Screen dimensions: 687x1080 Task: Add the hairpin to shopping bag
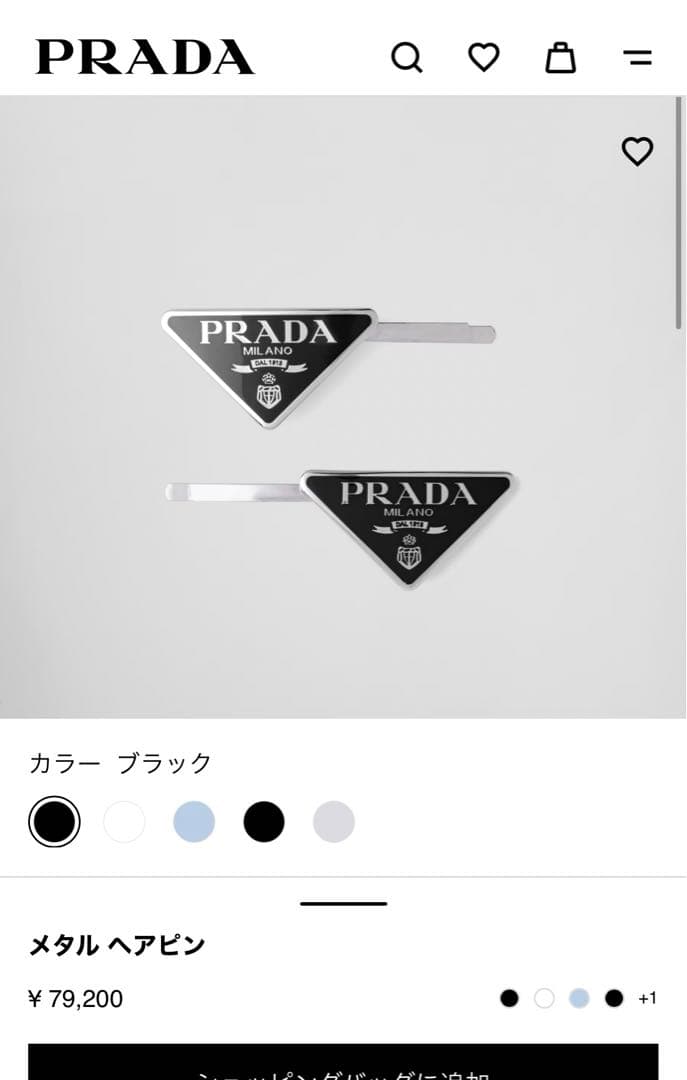coord(343,1064)
